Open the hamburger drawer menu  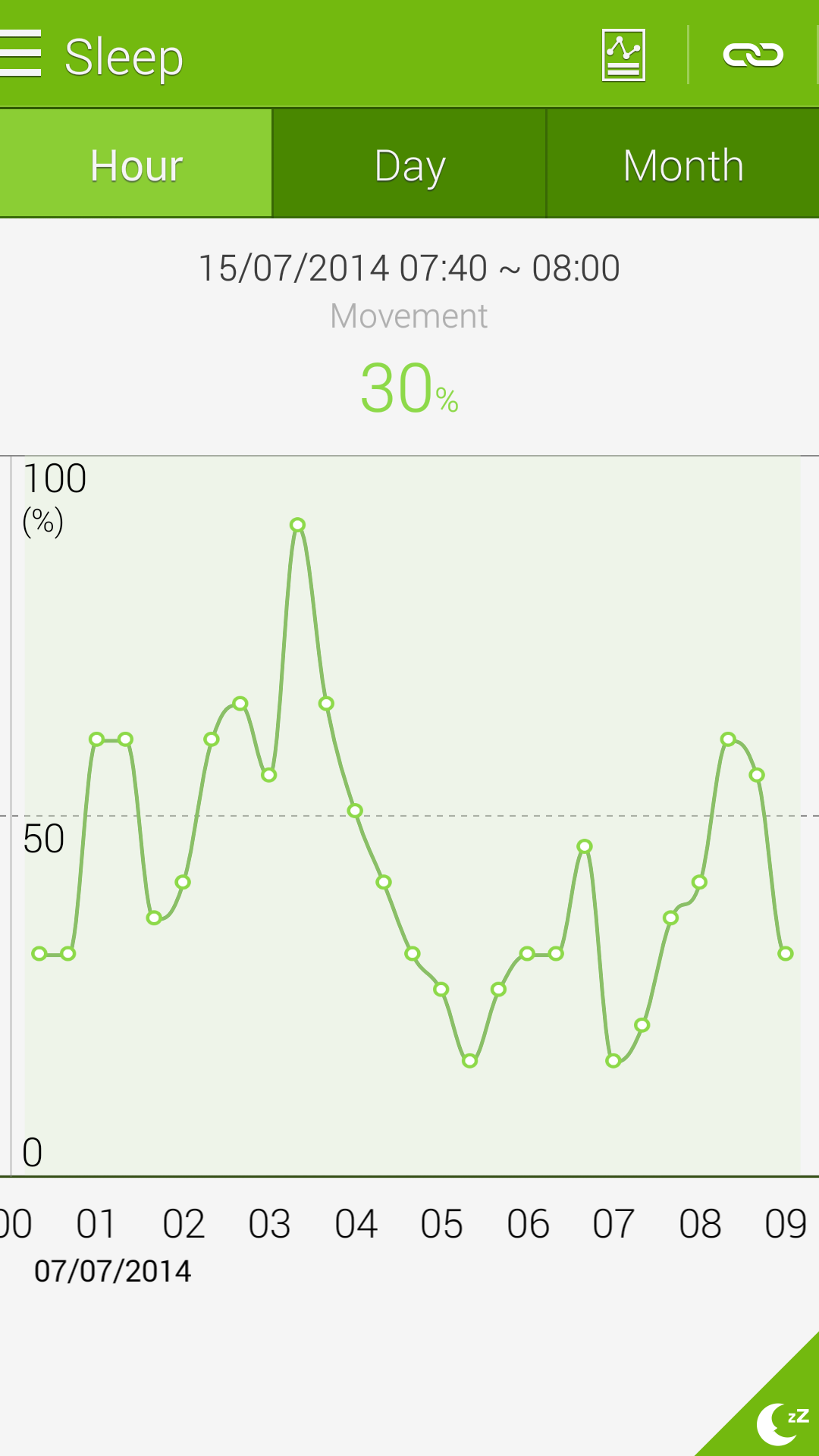20,54
